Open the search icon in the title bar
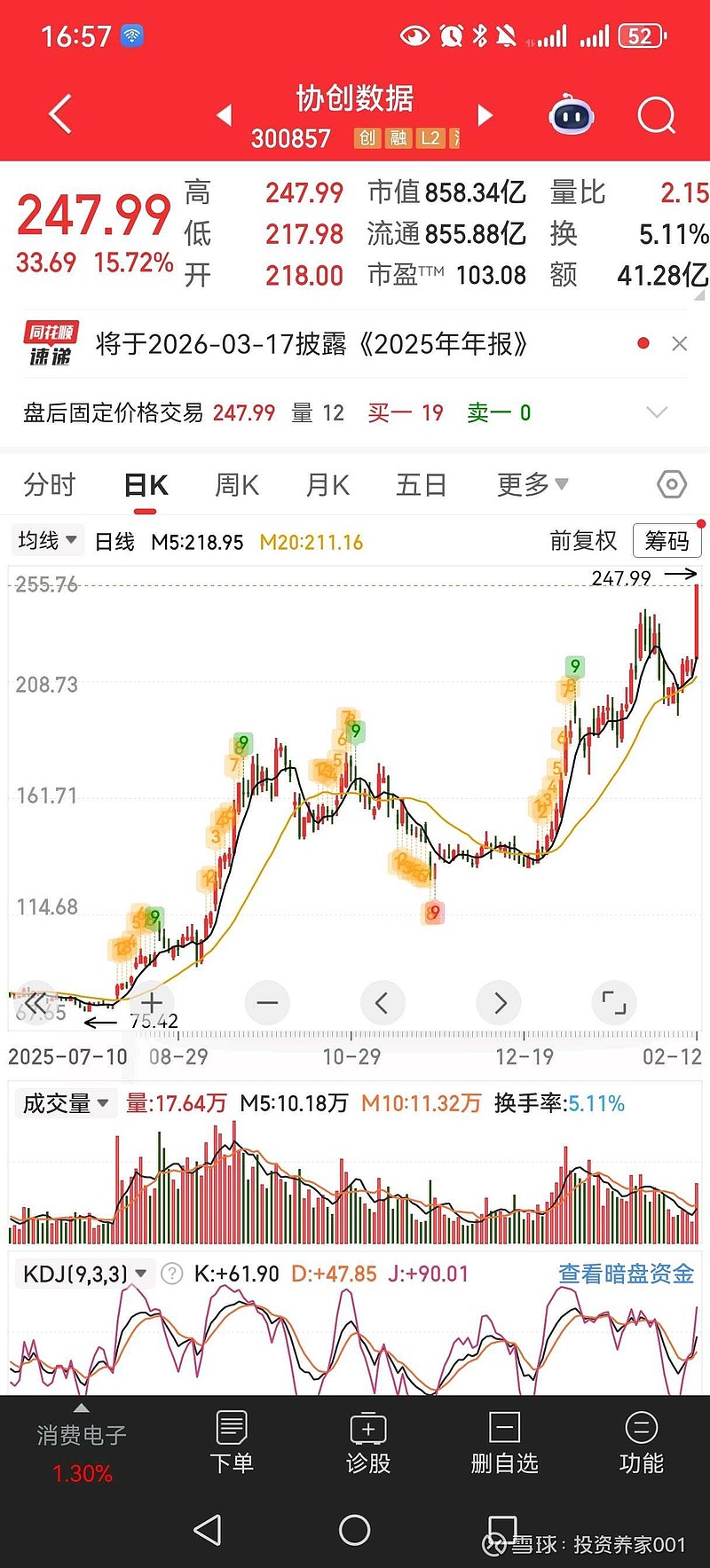710x1568 pixels. point(656,115)
